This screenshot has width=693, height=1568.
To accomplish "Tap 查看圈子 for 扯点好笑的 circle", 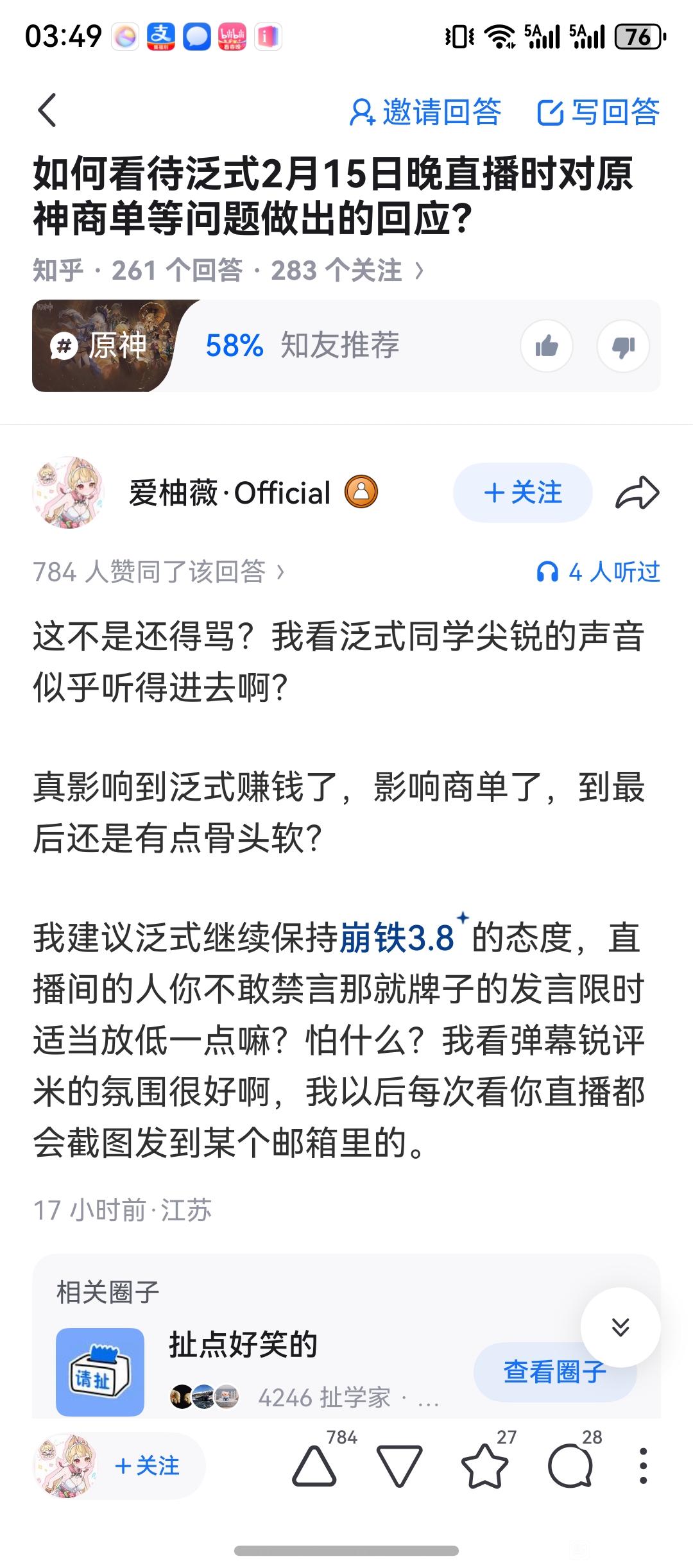I will coord(554,1372).
